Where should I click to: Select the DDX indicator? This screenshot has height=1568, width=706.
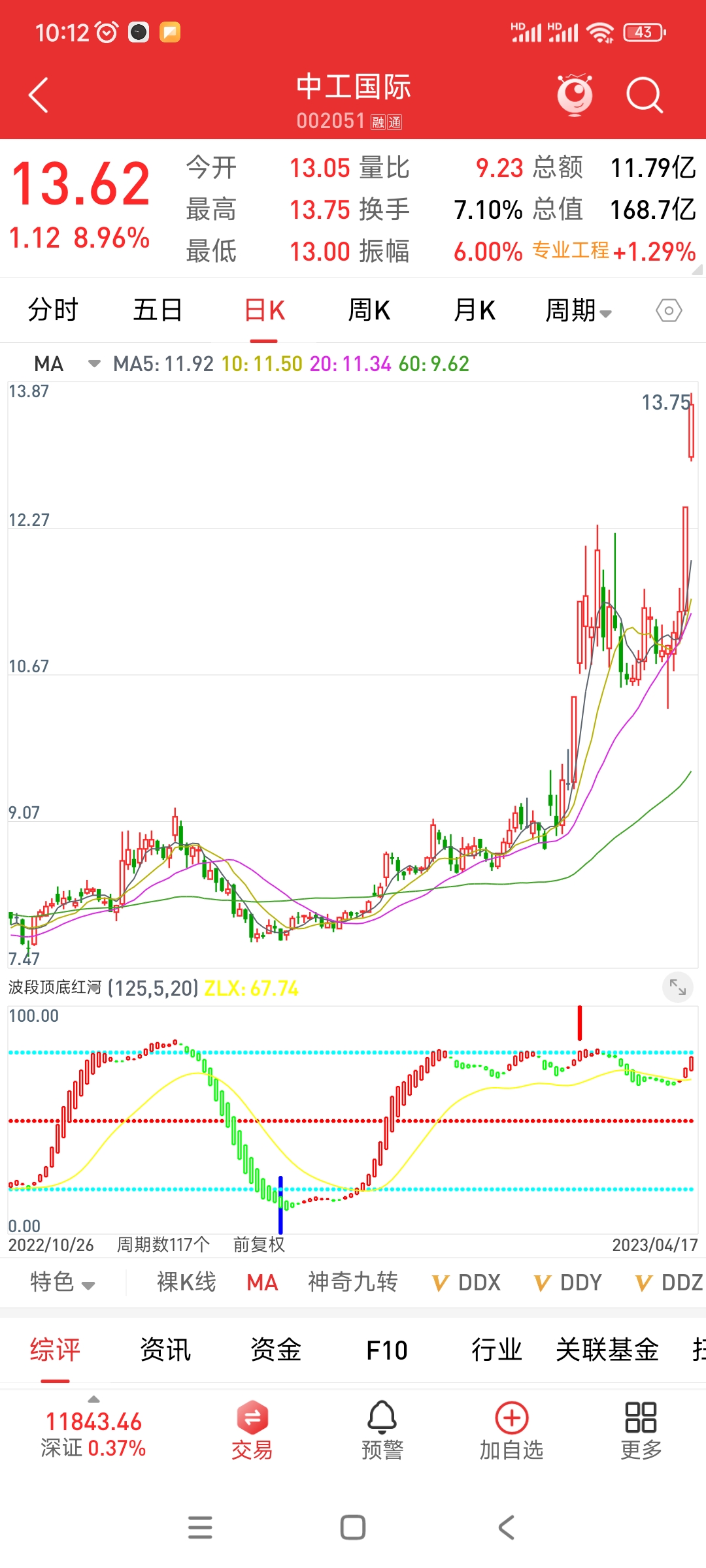pyautogui.click(x=466, y=1282)
